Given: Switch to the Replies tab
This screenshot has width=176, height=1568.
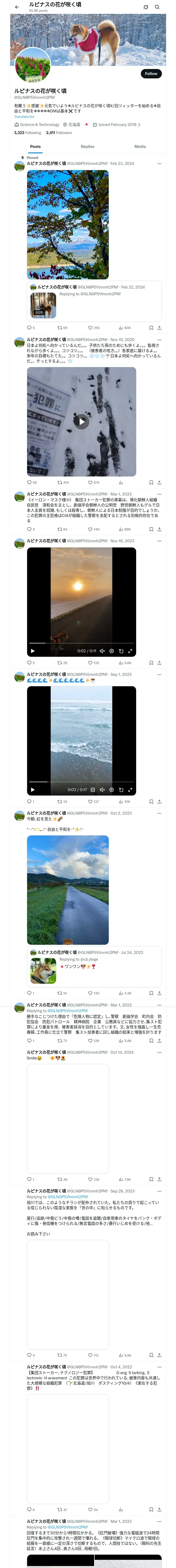Looking at the screenshot, I should pyautogui.click(x=87, y=147).
